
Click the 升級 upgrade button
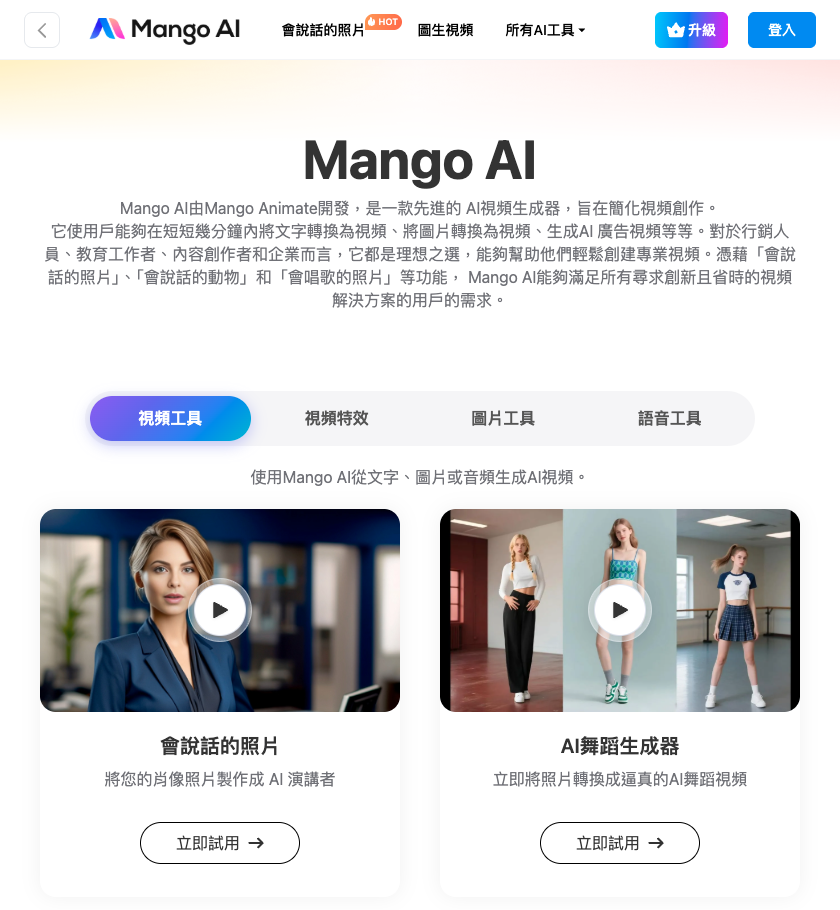[x=691, y=30]
